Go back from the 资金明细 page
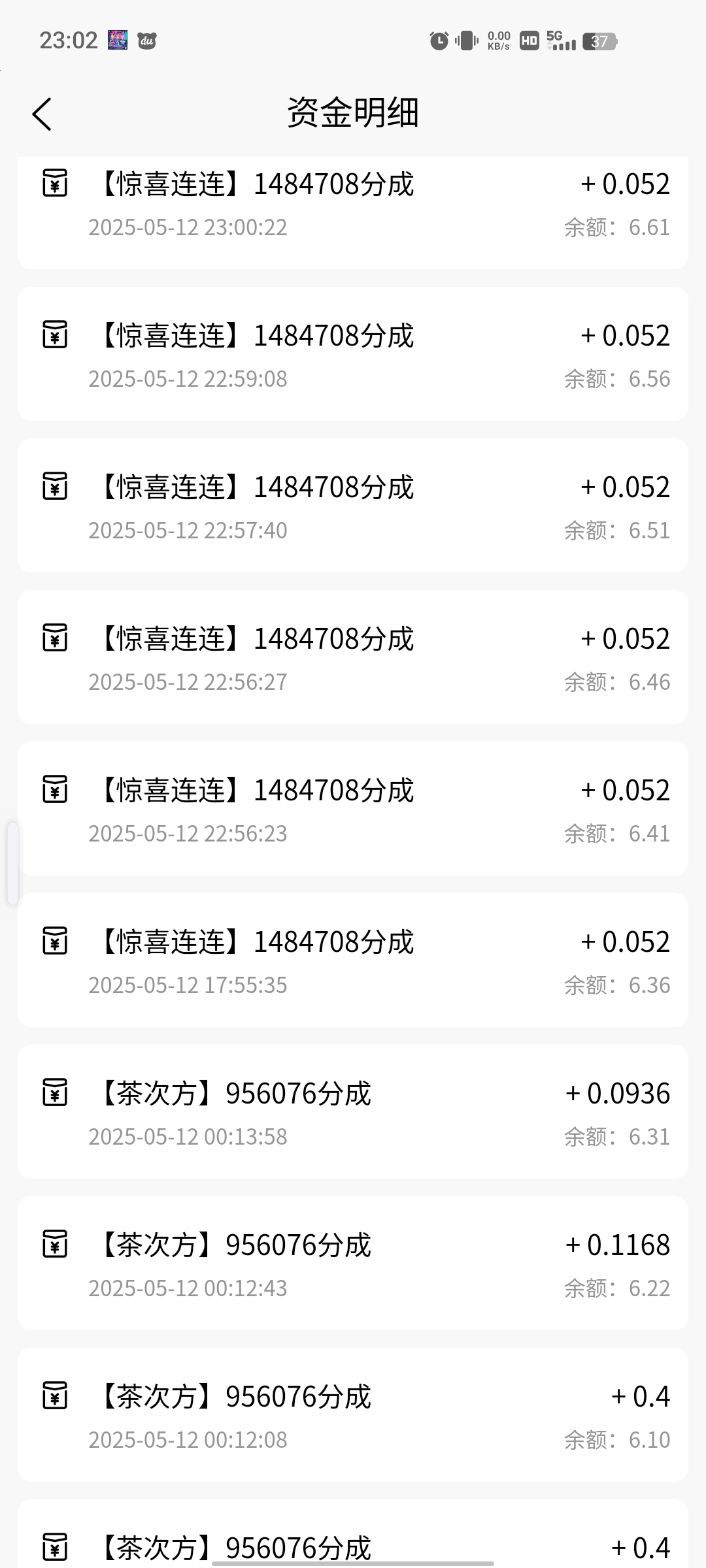This screenshot has width=706, height=1568. 42,114
